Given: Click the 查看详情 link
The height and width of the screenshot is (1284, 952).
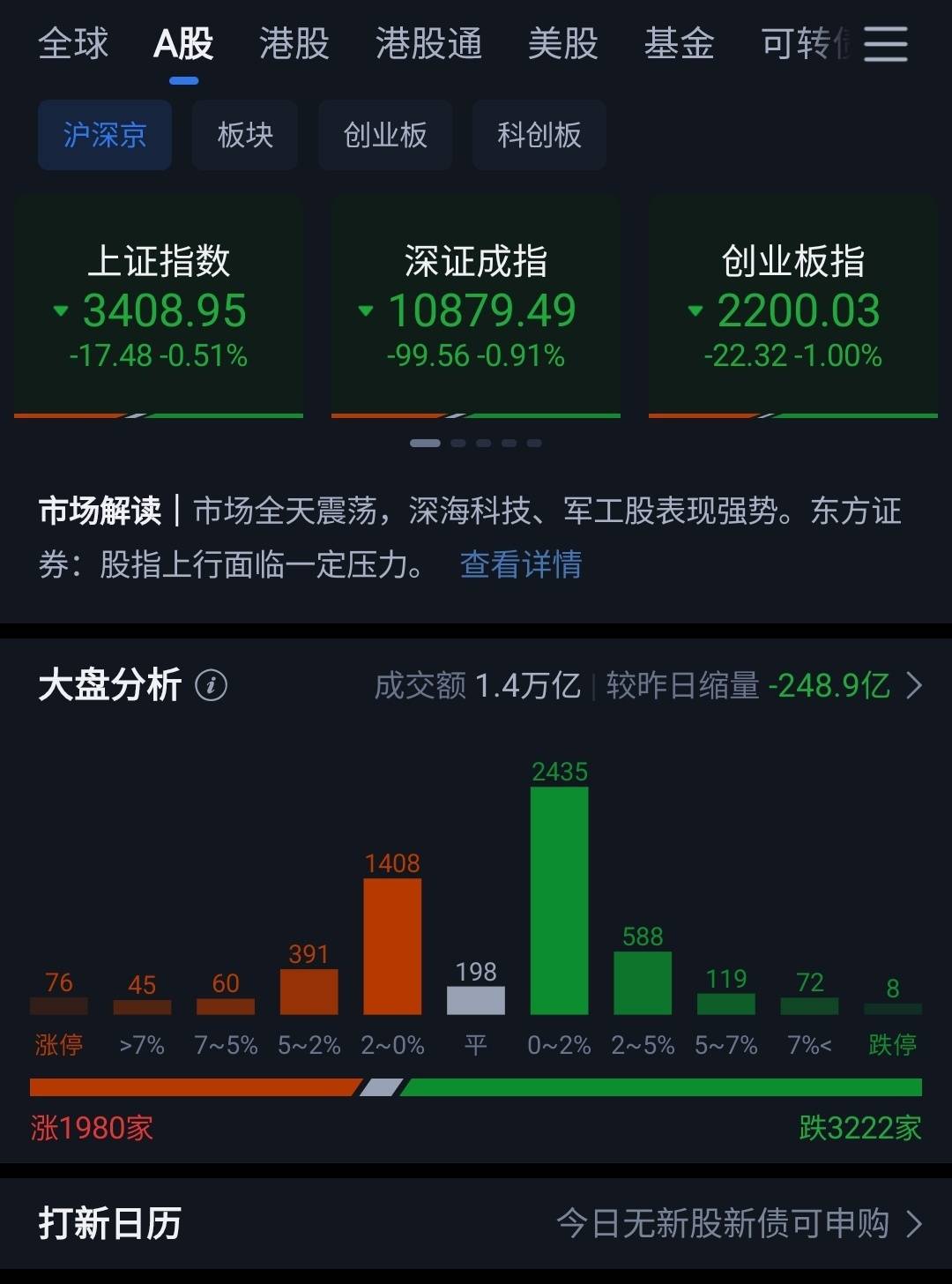Looking at the screenshot, I should (521, 564).
